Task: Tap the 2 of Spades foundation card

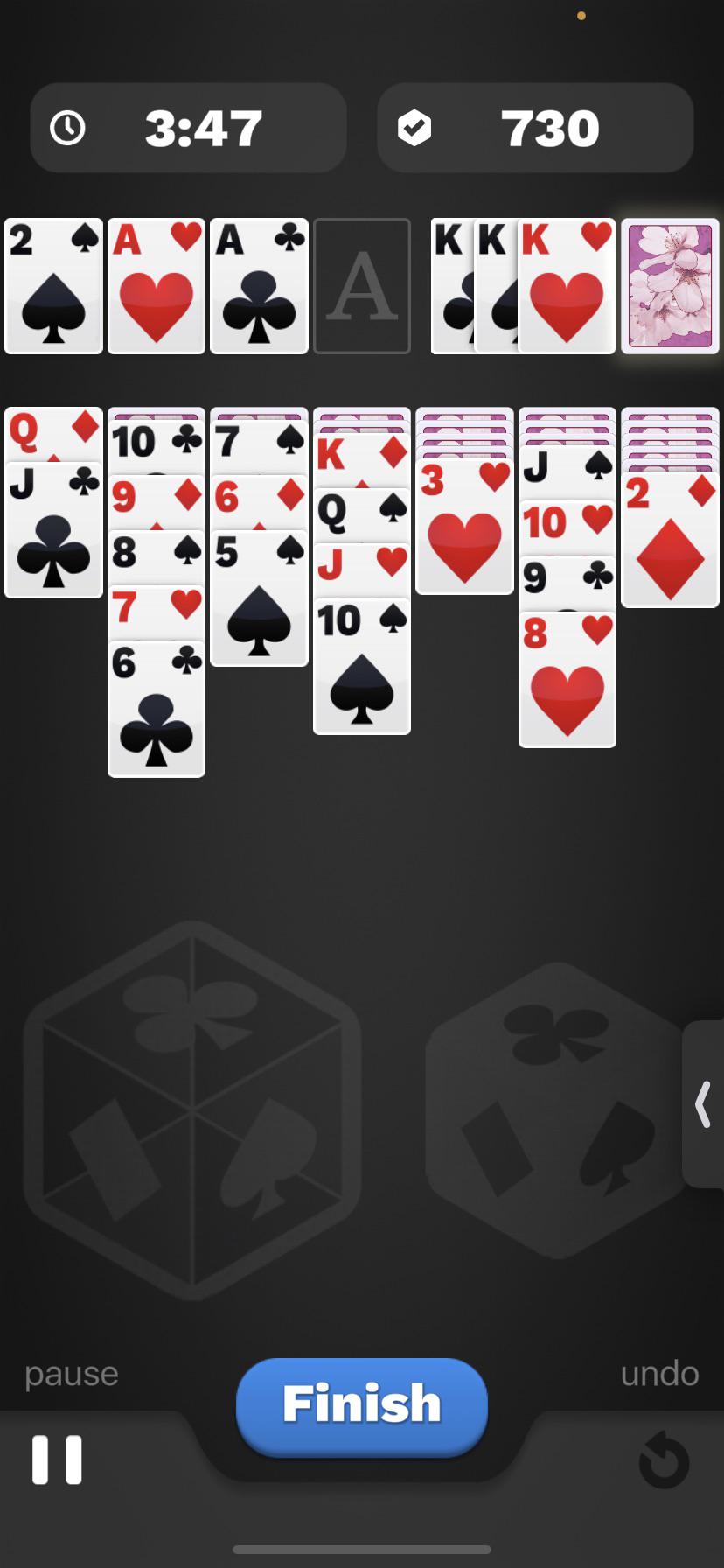Action: (x=52, y=285)
